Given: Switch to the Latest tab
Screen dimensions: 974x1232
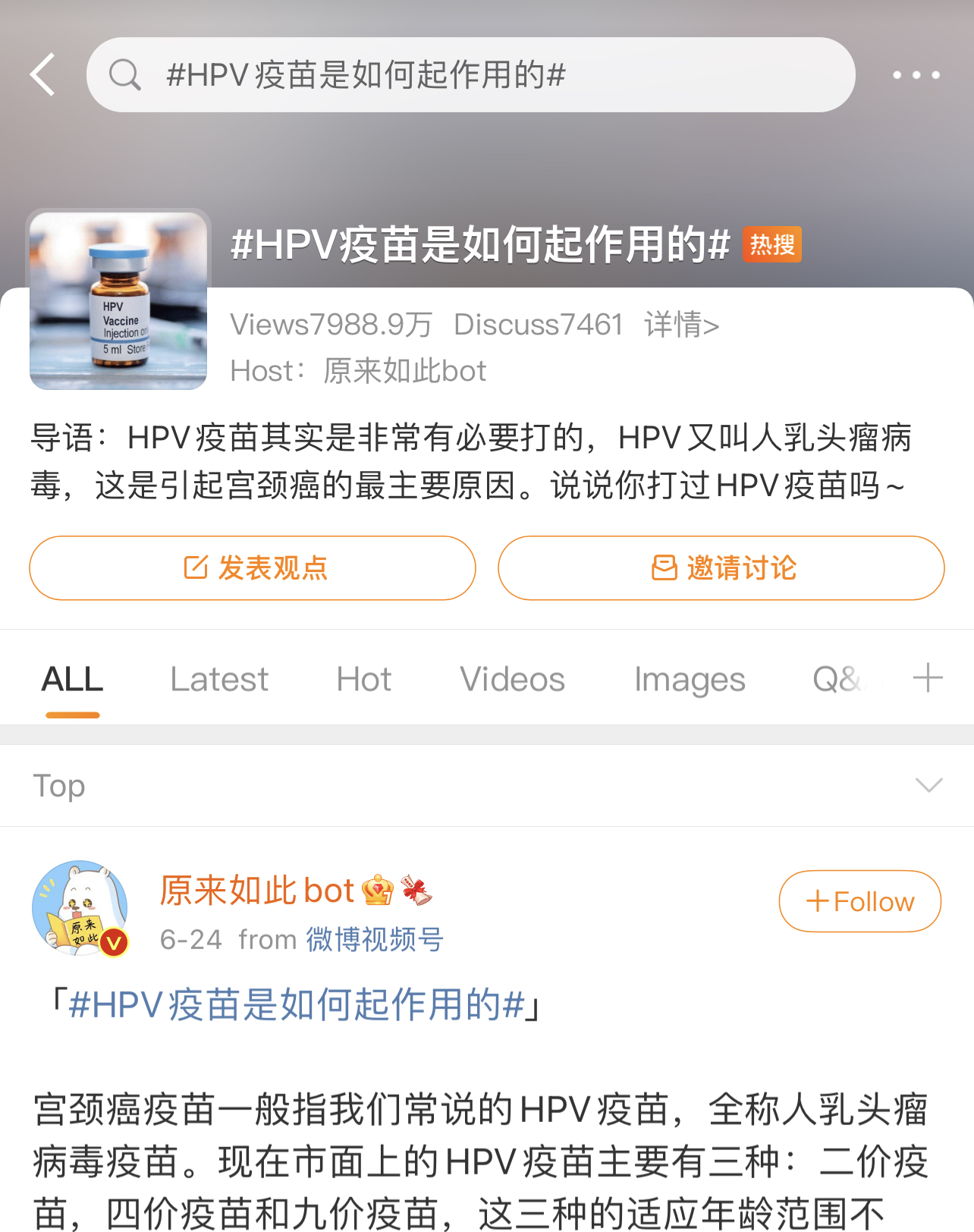Looking at the screenshot, I should click(219, 679).
